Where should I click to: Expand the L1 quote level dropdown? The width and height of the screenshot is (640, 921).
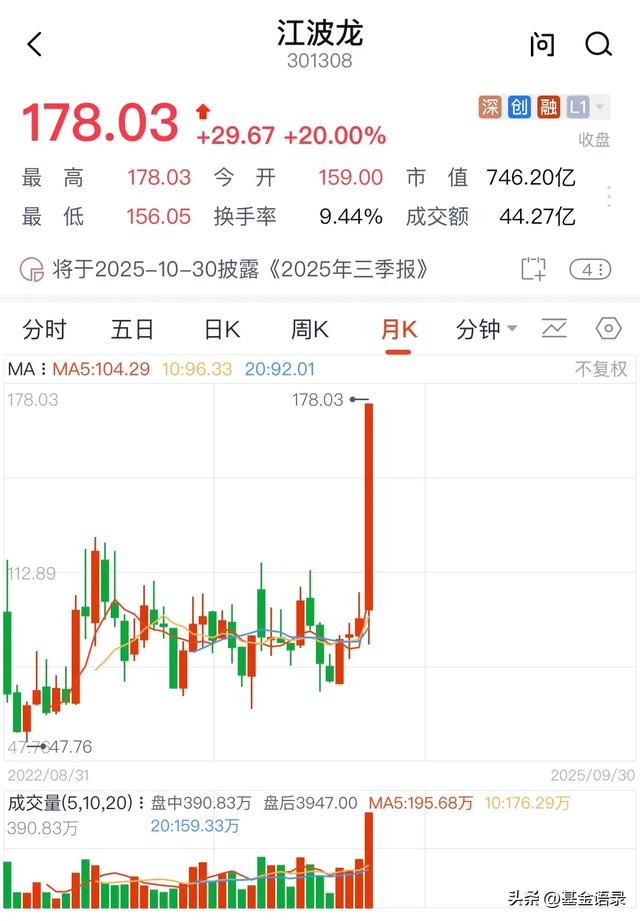click(587, 107)
